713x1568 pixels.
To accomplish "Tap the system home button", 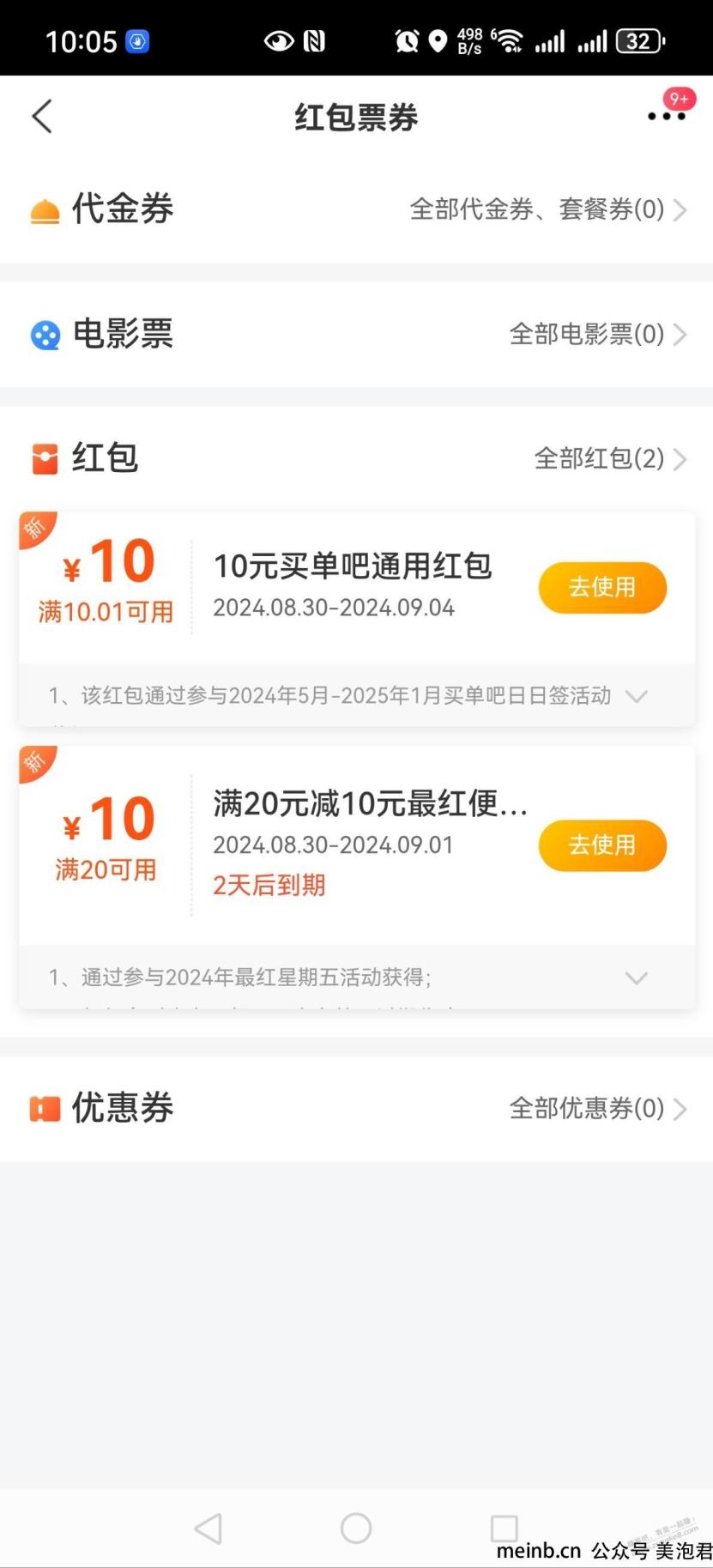I will (x=356, y=1528).
